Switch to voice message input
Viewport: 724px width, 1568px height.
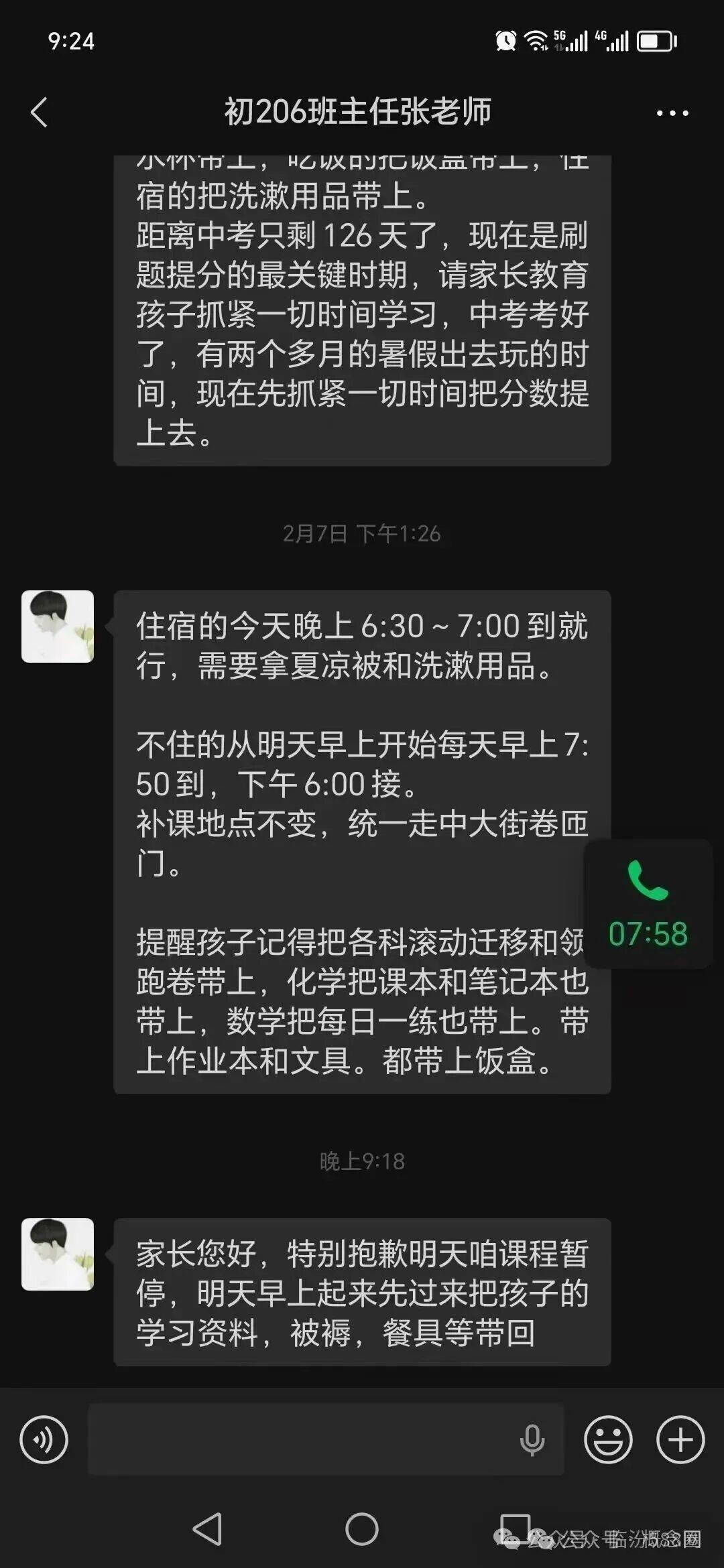[44, 1439]
